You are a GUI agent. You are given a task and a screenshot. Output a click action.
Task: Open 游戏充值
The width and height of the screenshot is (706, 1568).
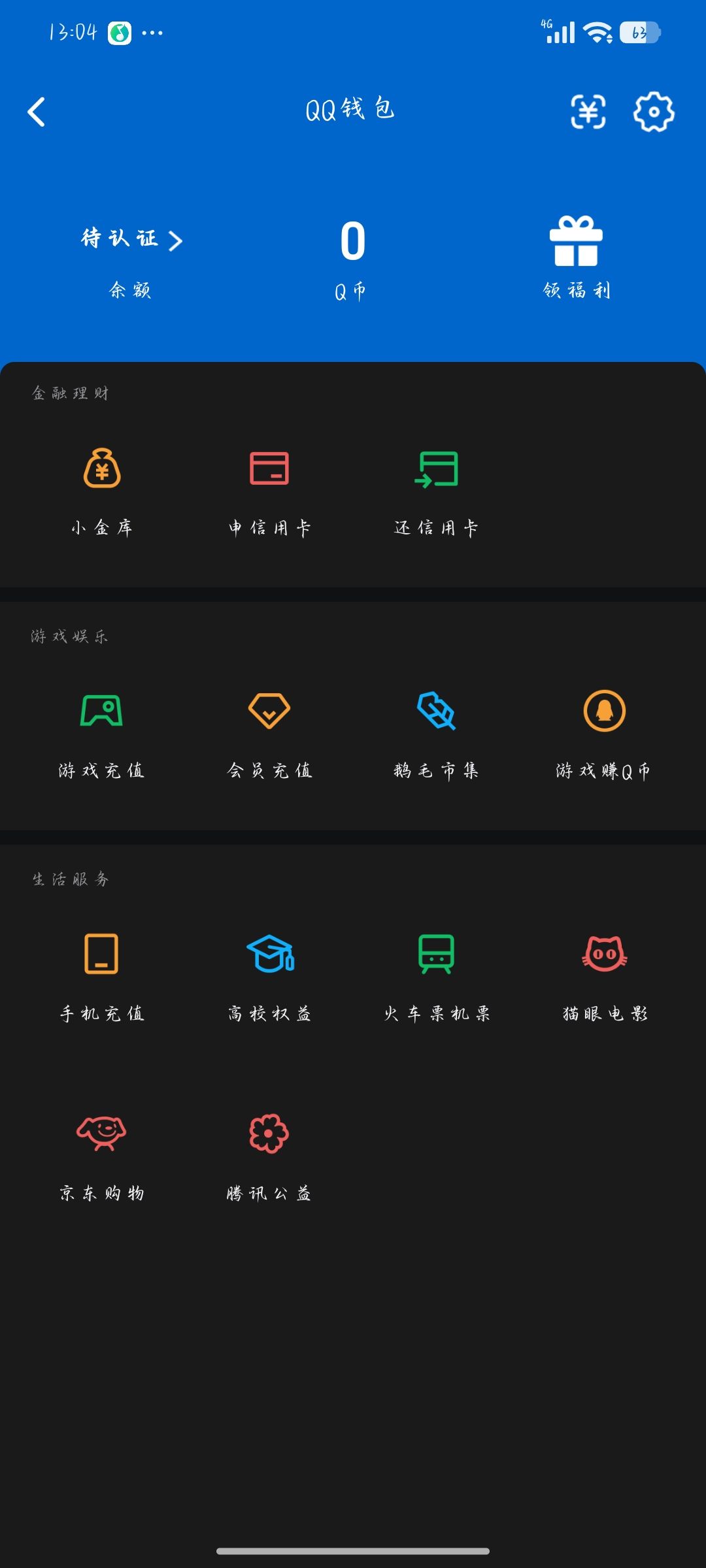click(102, 733)
